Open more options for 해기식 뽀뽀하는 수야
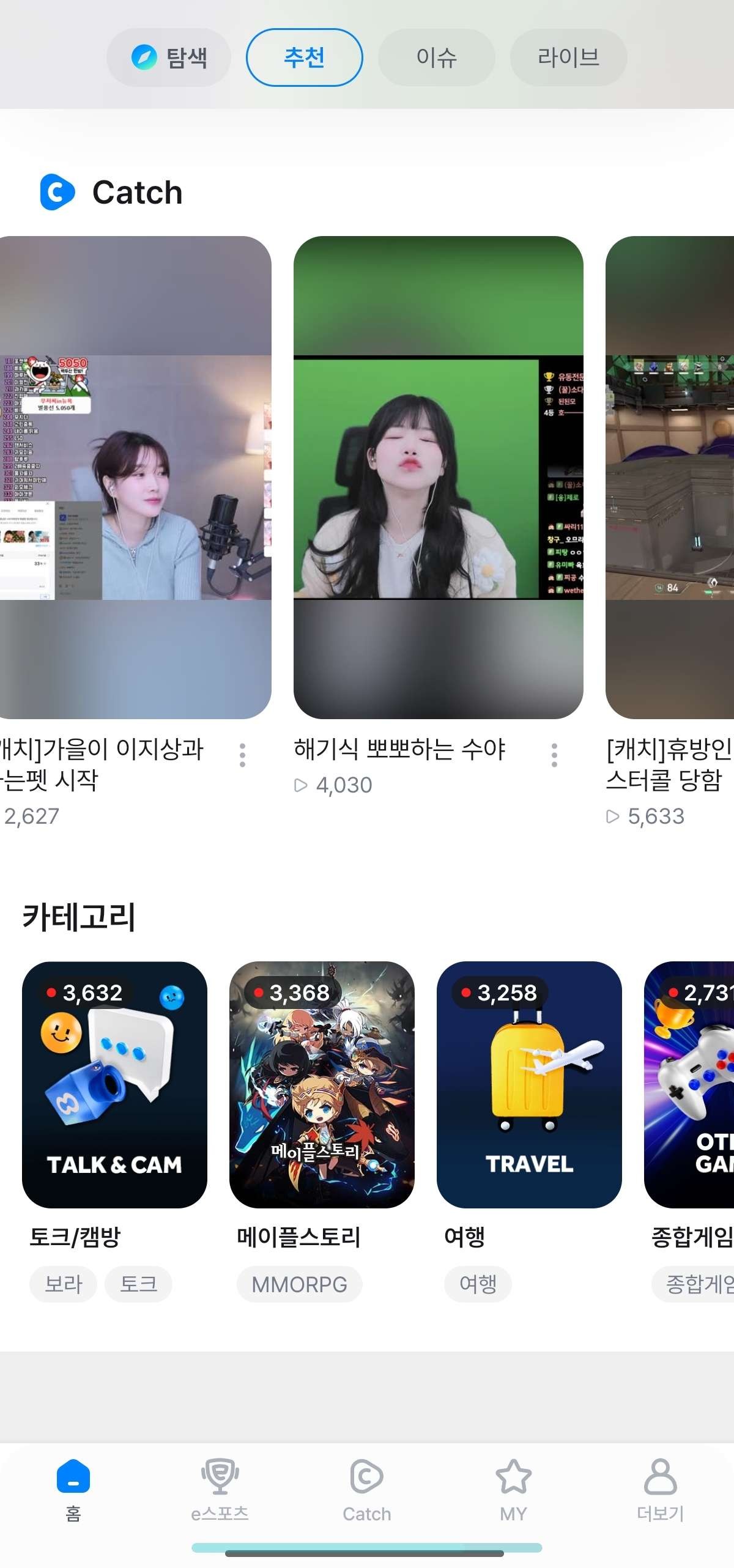Viewport: 734px width, 1568px height. coord(554,755)
